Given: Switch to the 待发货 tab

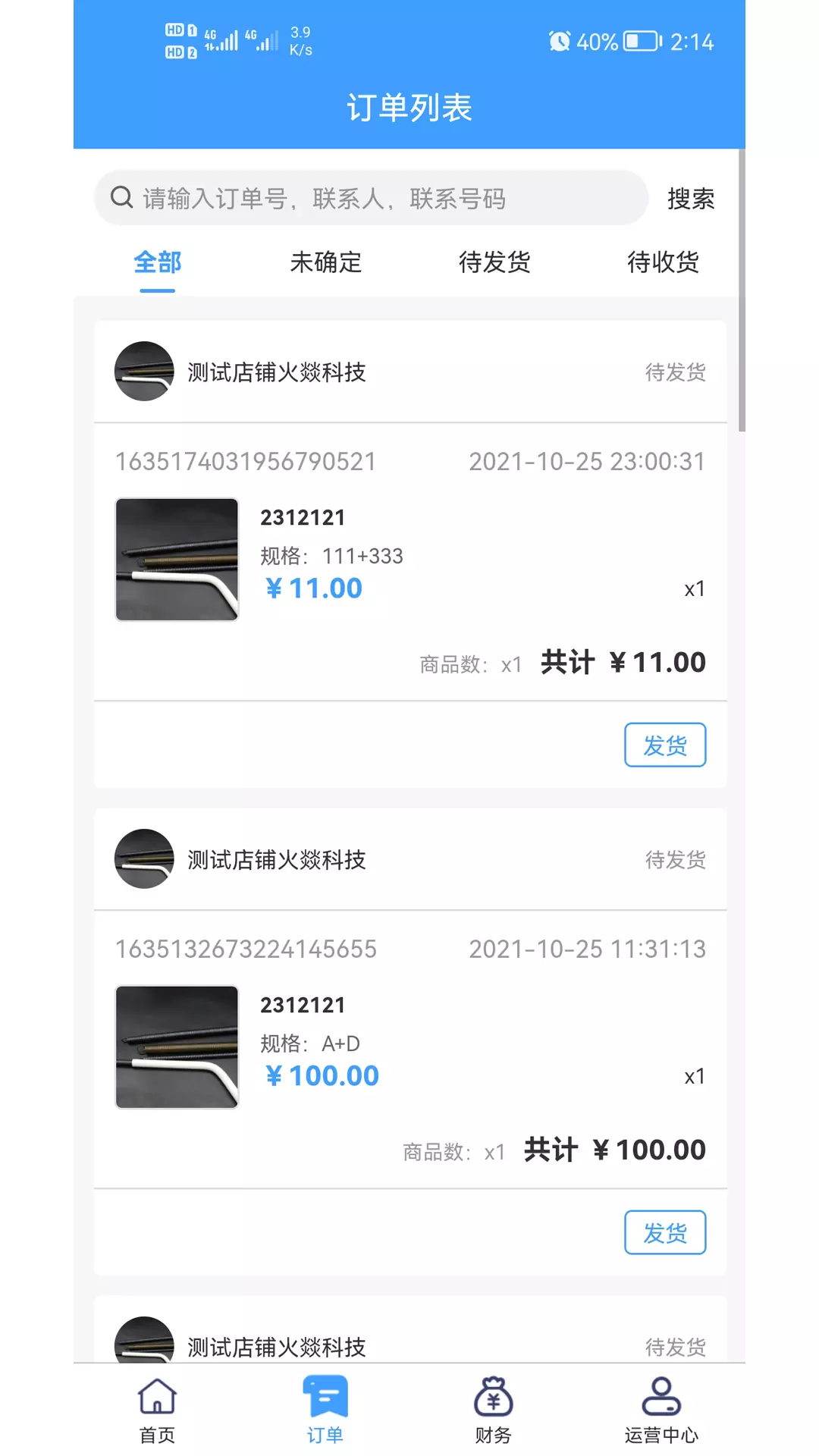Looking at the screenshot, I should pyautogui.click(x=494, y=262).
